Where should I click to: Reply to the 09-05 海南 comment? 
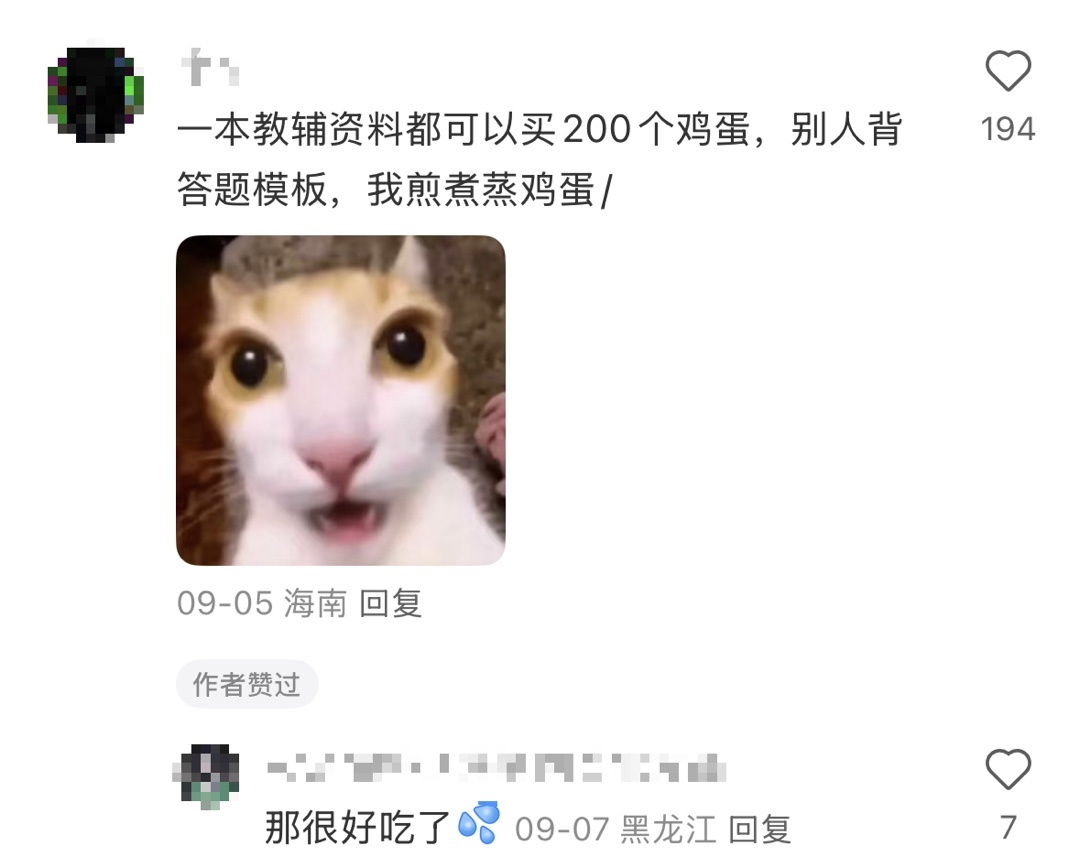[391, 603]
